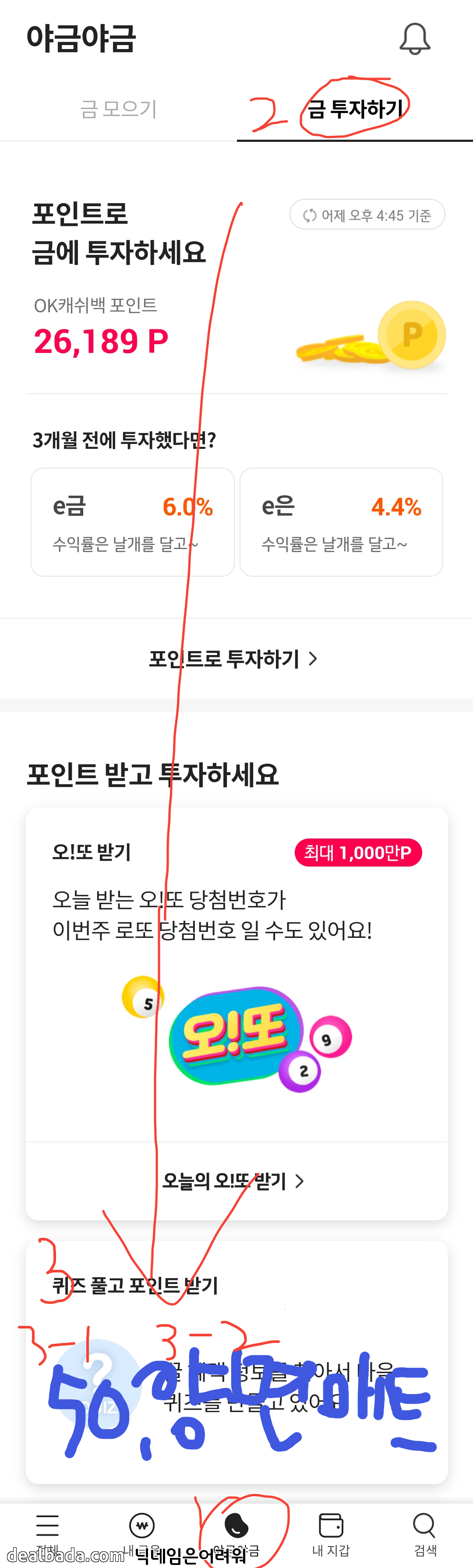Open the e은 4.4% return card
Screen dimensions: 473x1568
(x=341, y=521)
